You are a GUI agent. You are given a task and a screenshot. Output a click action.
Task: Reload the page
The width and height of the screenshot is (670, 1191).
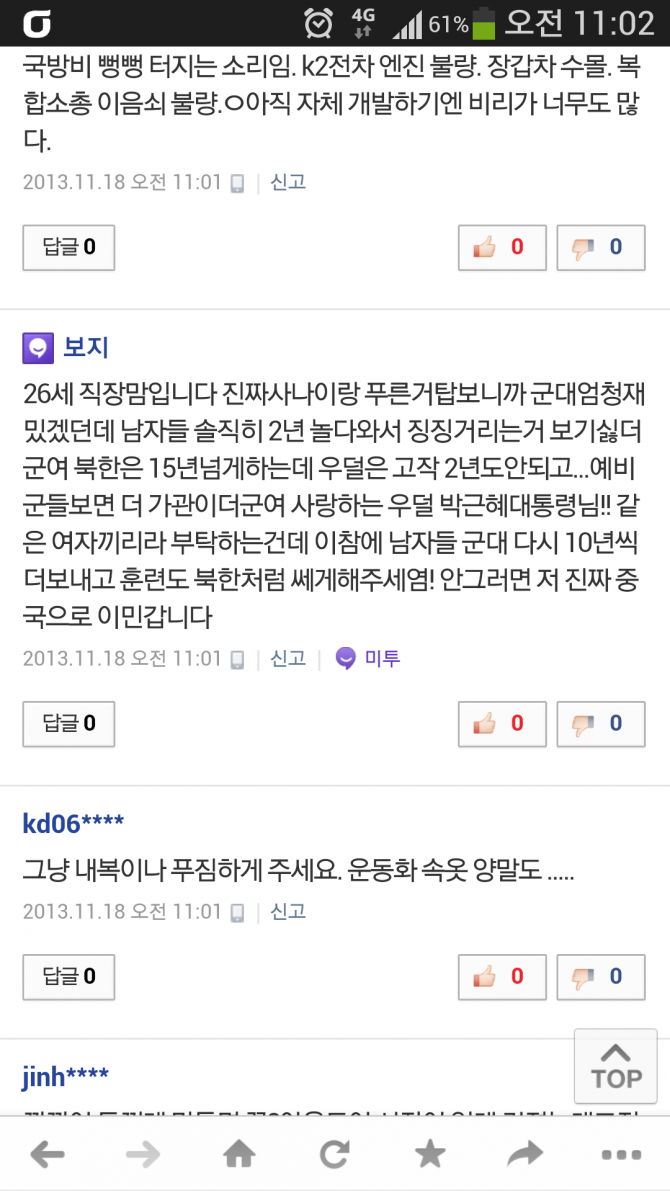pos(334,1155)
